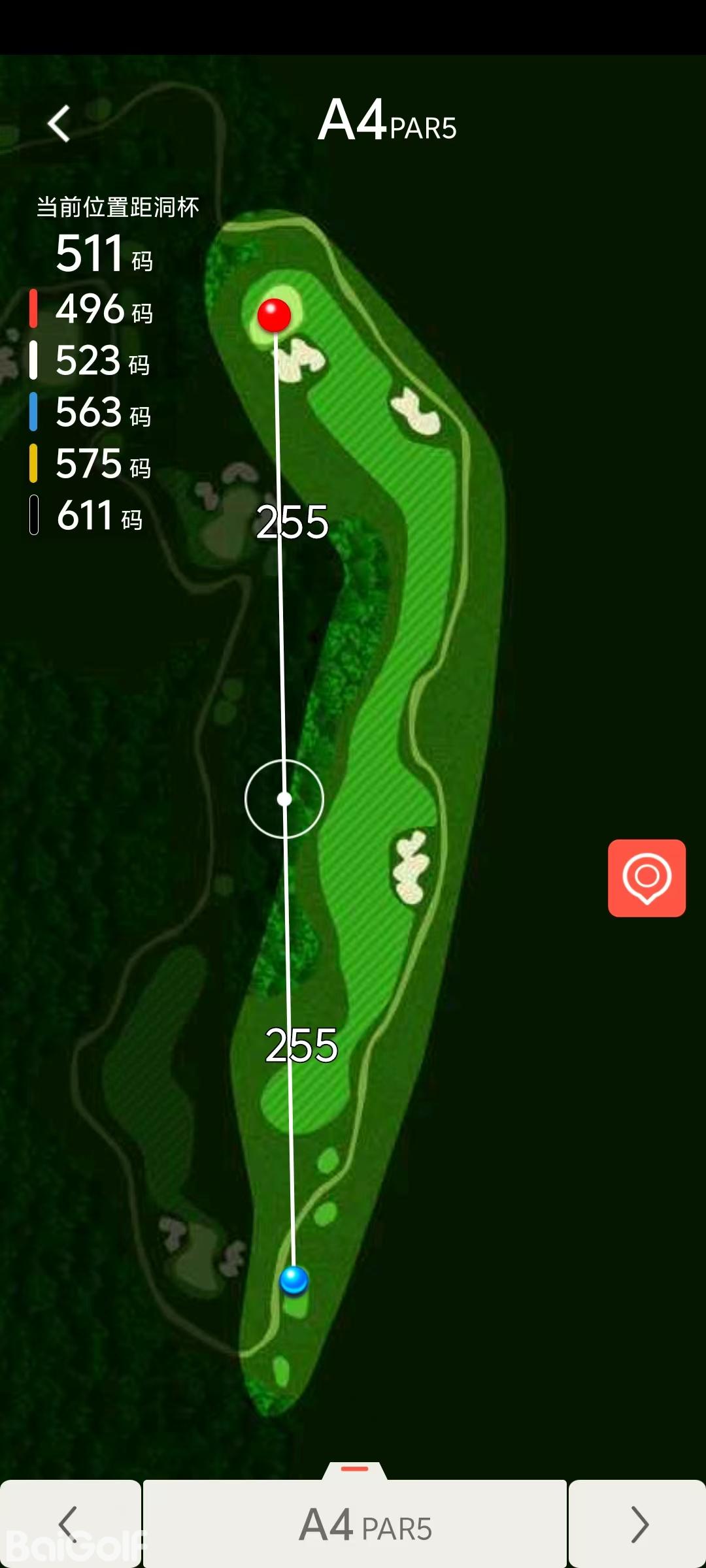706x1568 pixels.
Task: Tap the red location pin button
Action: click(x=647, y=877)
